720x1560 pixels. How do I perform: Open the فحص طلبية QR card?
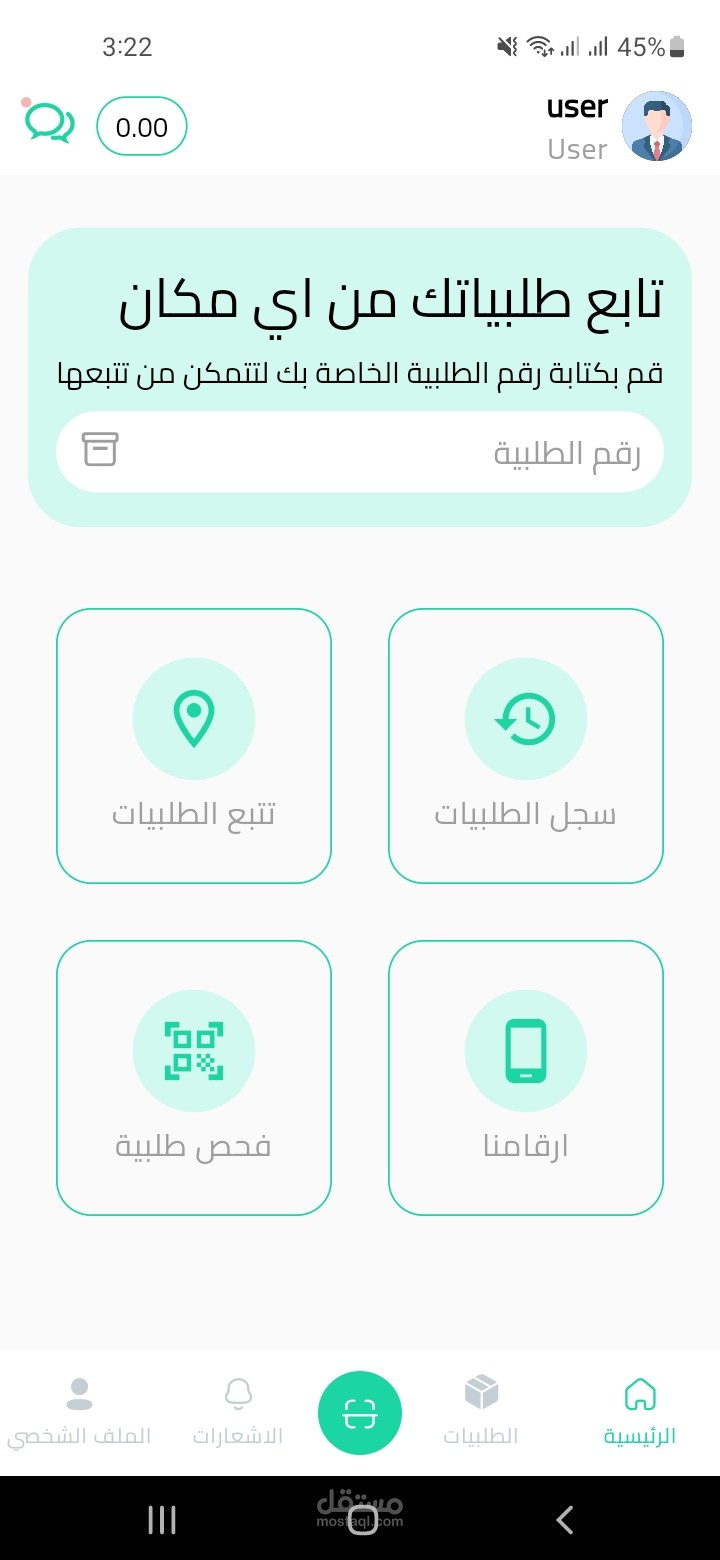pyautogui.click(x=194, y=1078)
